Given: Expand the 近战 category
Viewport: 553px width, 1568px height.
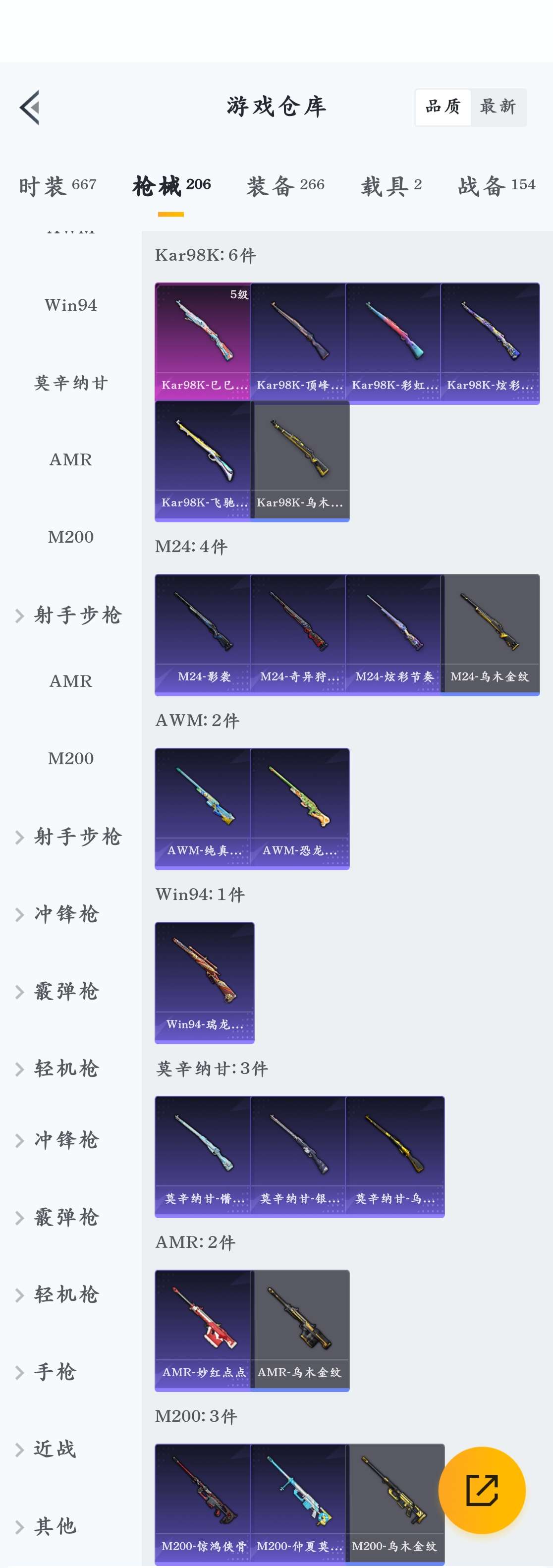Looking at the screenshot, I should click(55, 1449).
